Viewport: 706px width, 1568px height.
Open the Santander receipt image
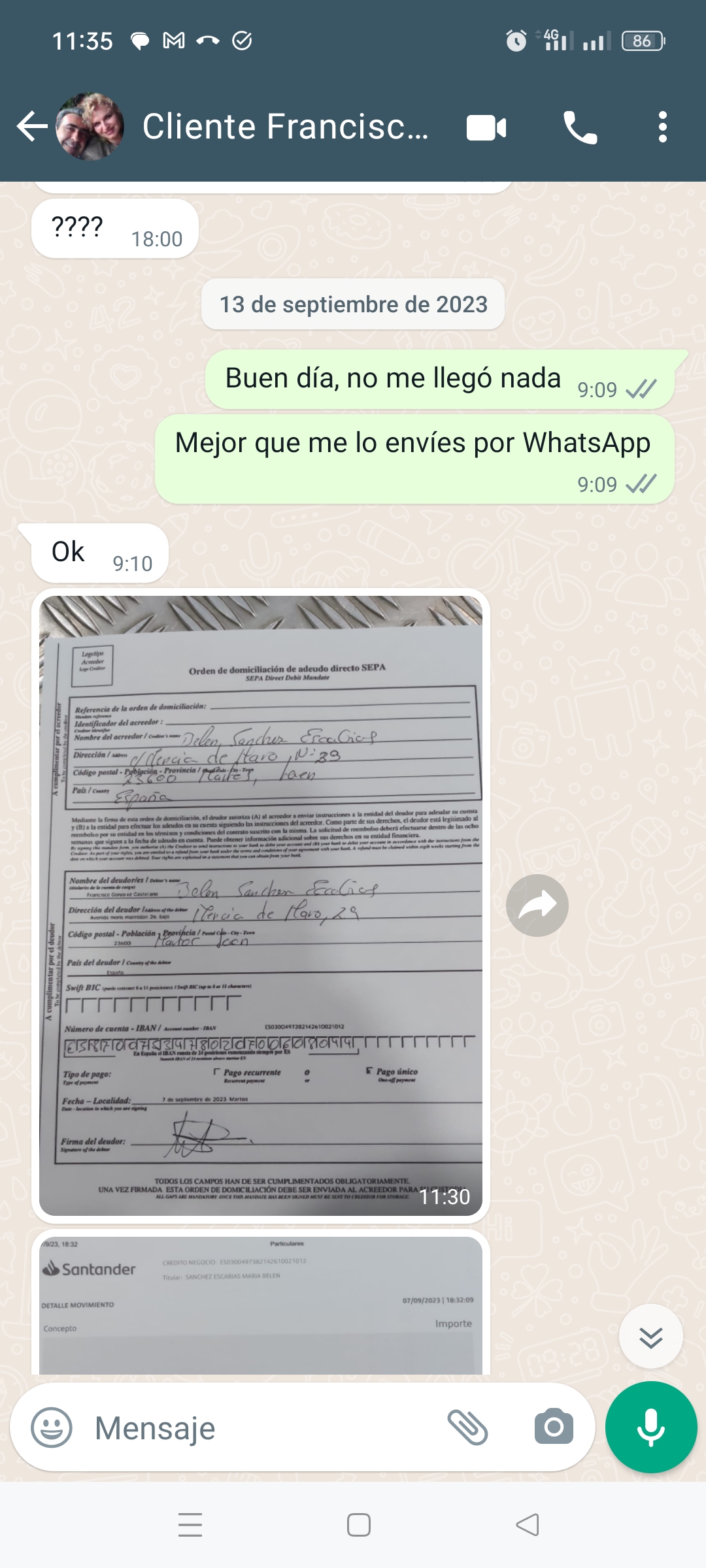click(261, 1305)
